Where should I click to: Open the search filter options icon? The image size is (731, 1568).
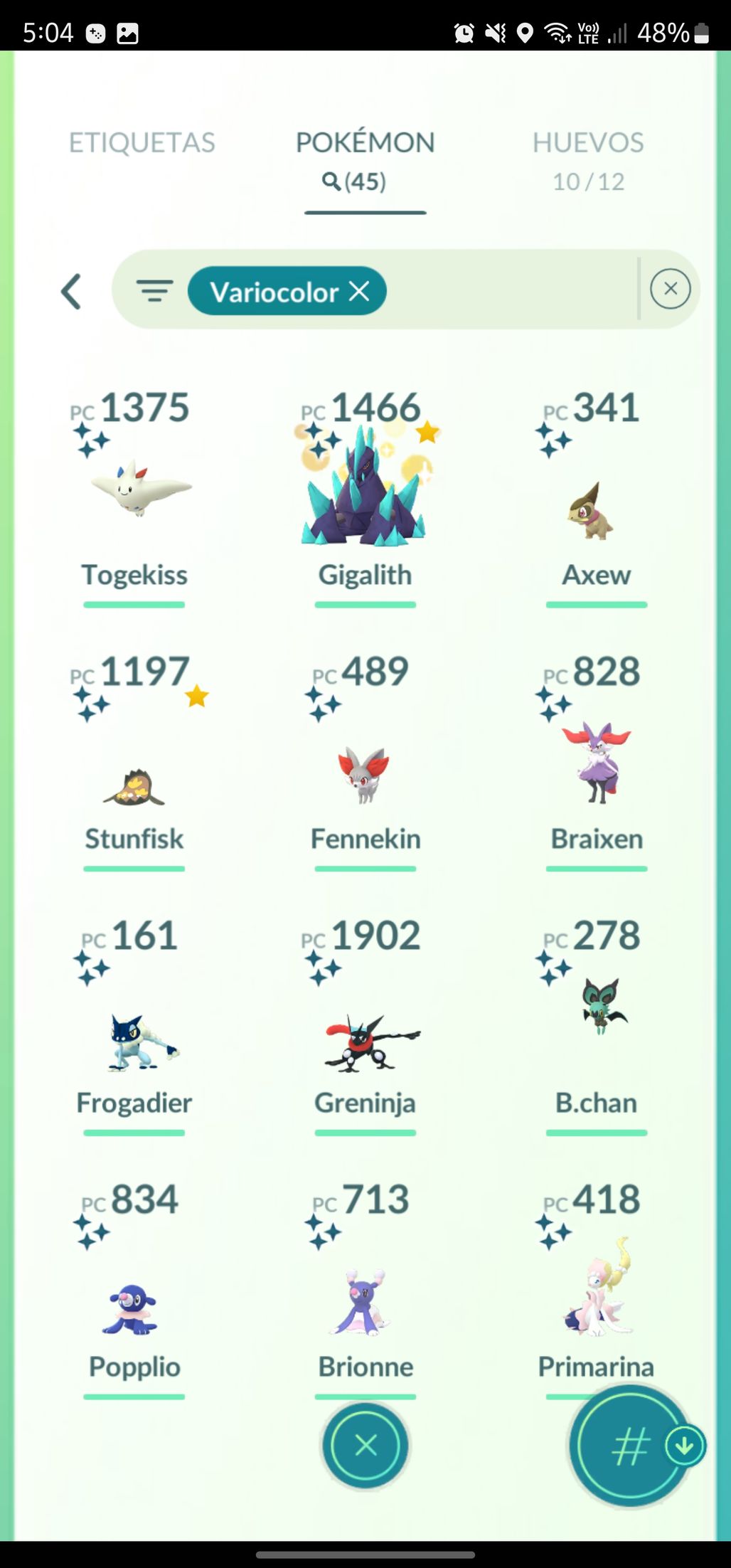coord(155,290)
